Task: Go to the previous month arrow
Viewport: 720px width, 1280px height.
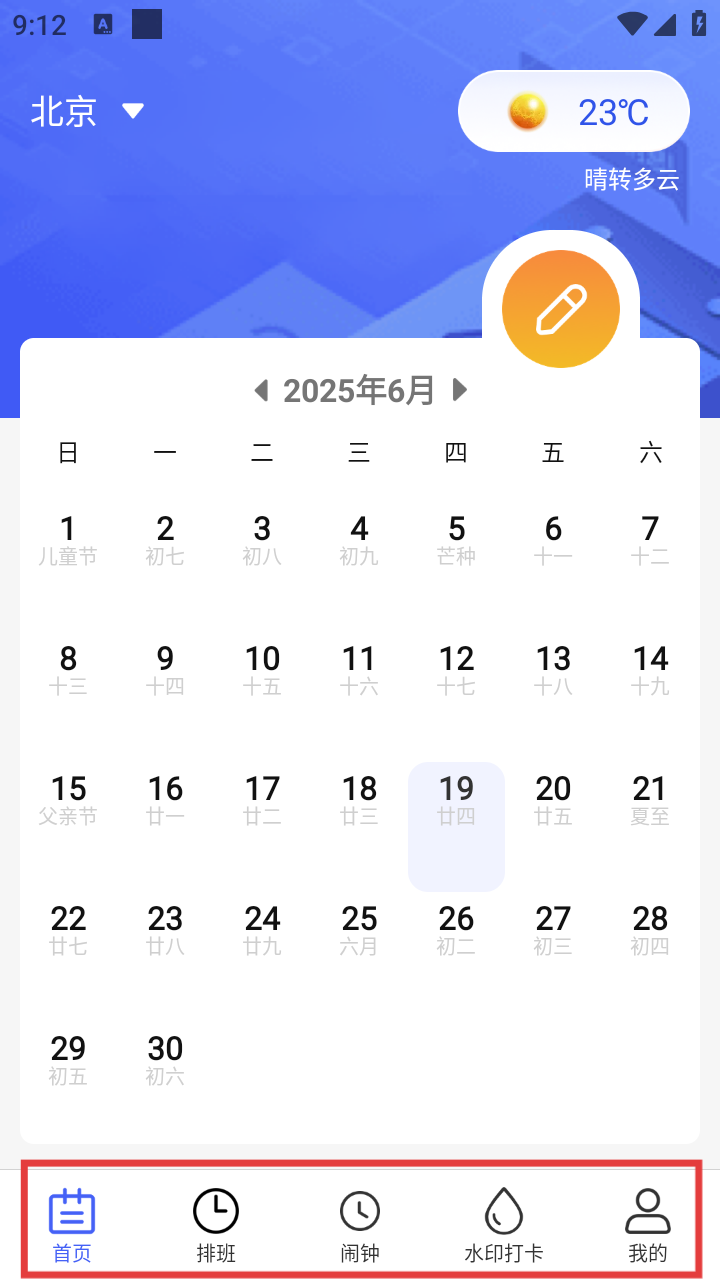Action: tap(262, 390)
